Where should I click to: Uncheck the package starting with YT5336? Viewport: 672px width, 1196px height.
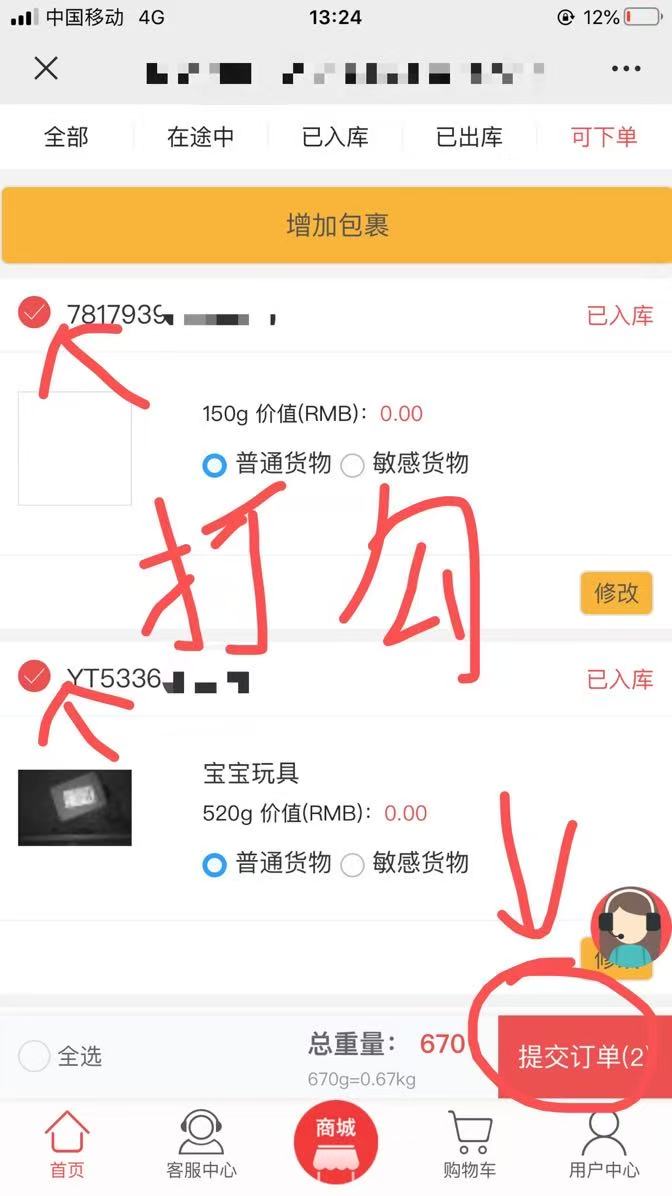[x=34, y=677]
